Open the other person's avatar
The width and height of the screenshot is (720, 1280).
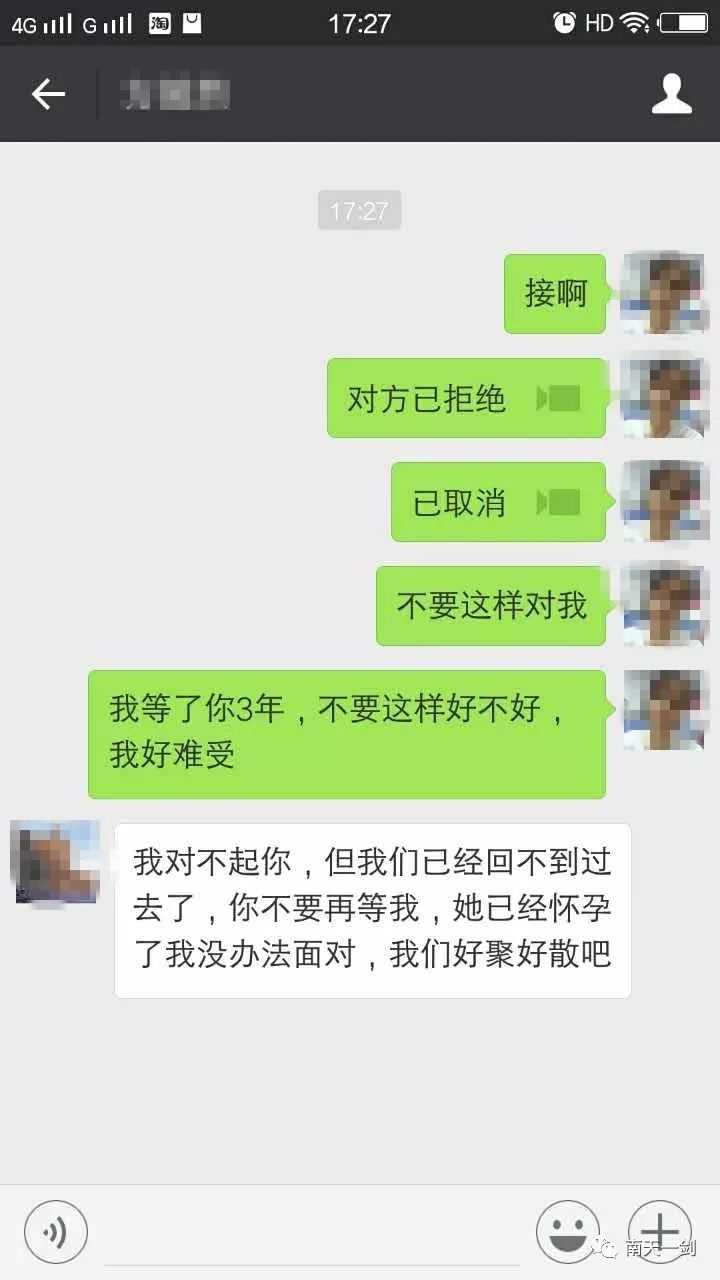point(56,861)
